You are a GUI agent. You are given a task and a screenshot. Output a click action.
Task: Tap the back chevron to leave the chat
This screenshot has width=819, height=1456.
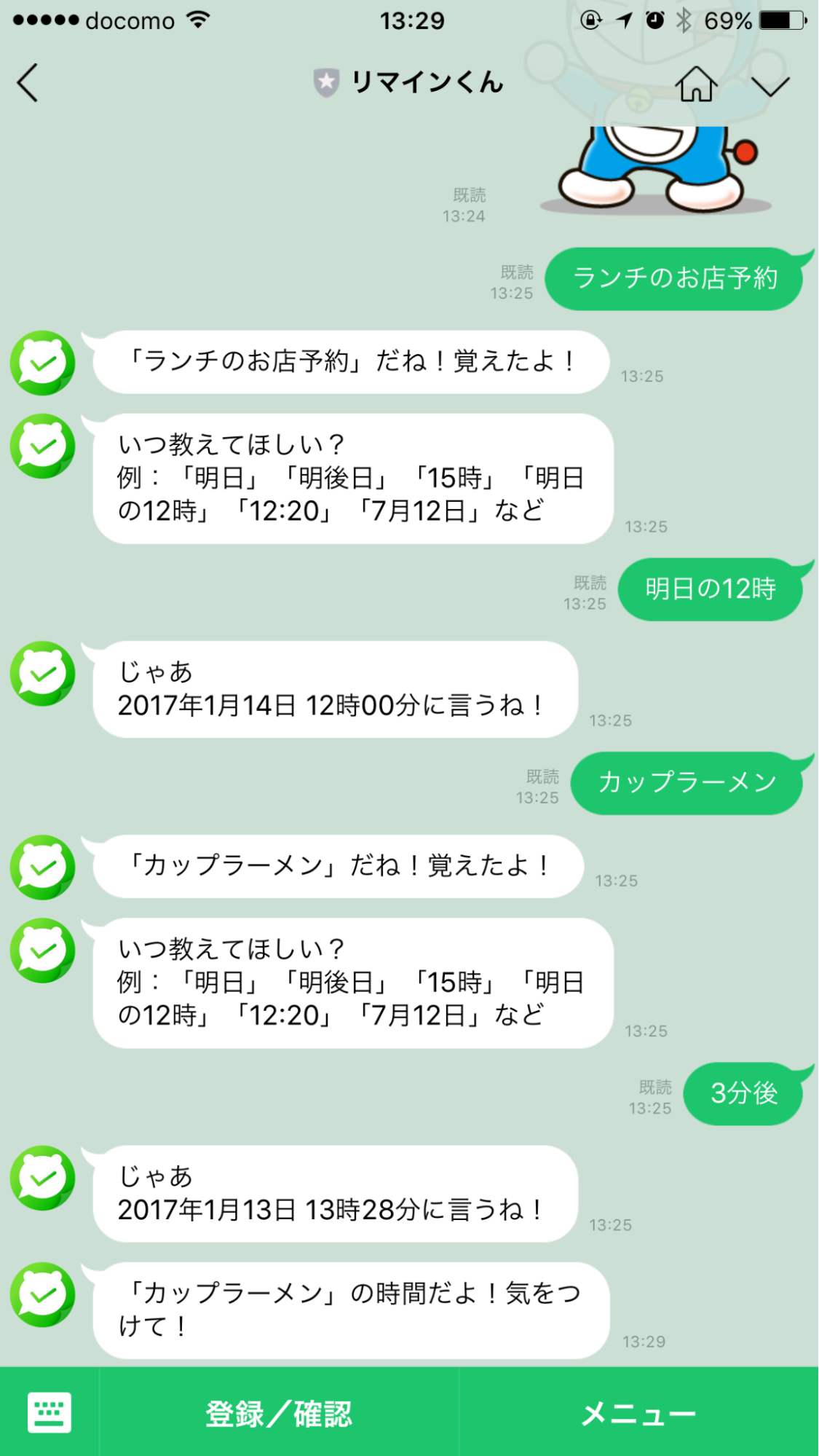tap(27, 84)
